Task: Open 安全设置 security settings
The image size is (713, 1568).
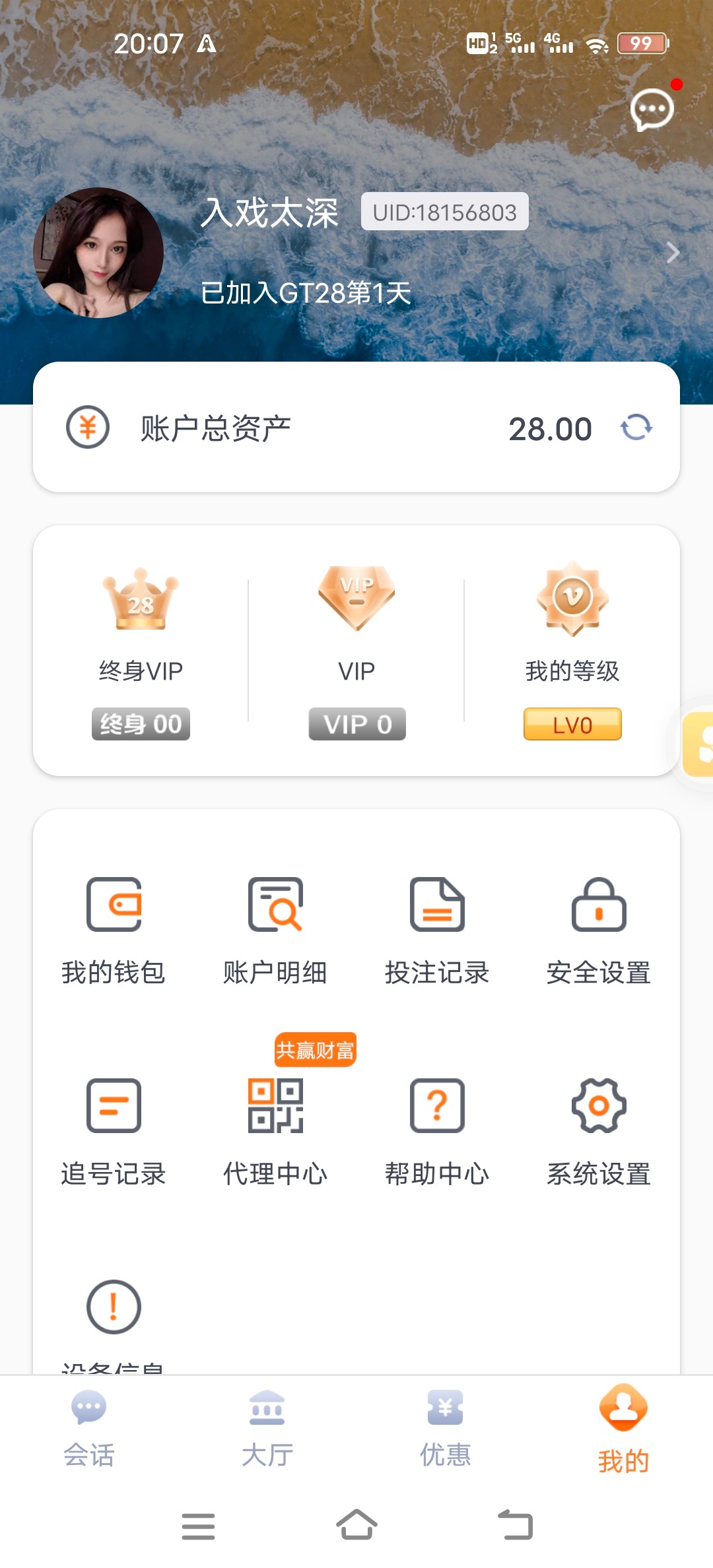Action: [x=599, y=929]
